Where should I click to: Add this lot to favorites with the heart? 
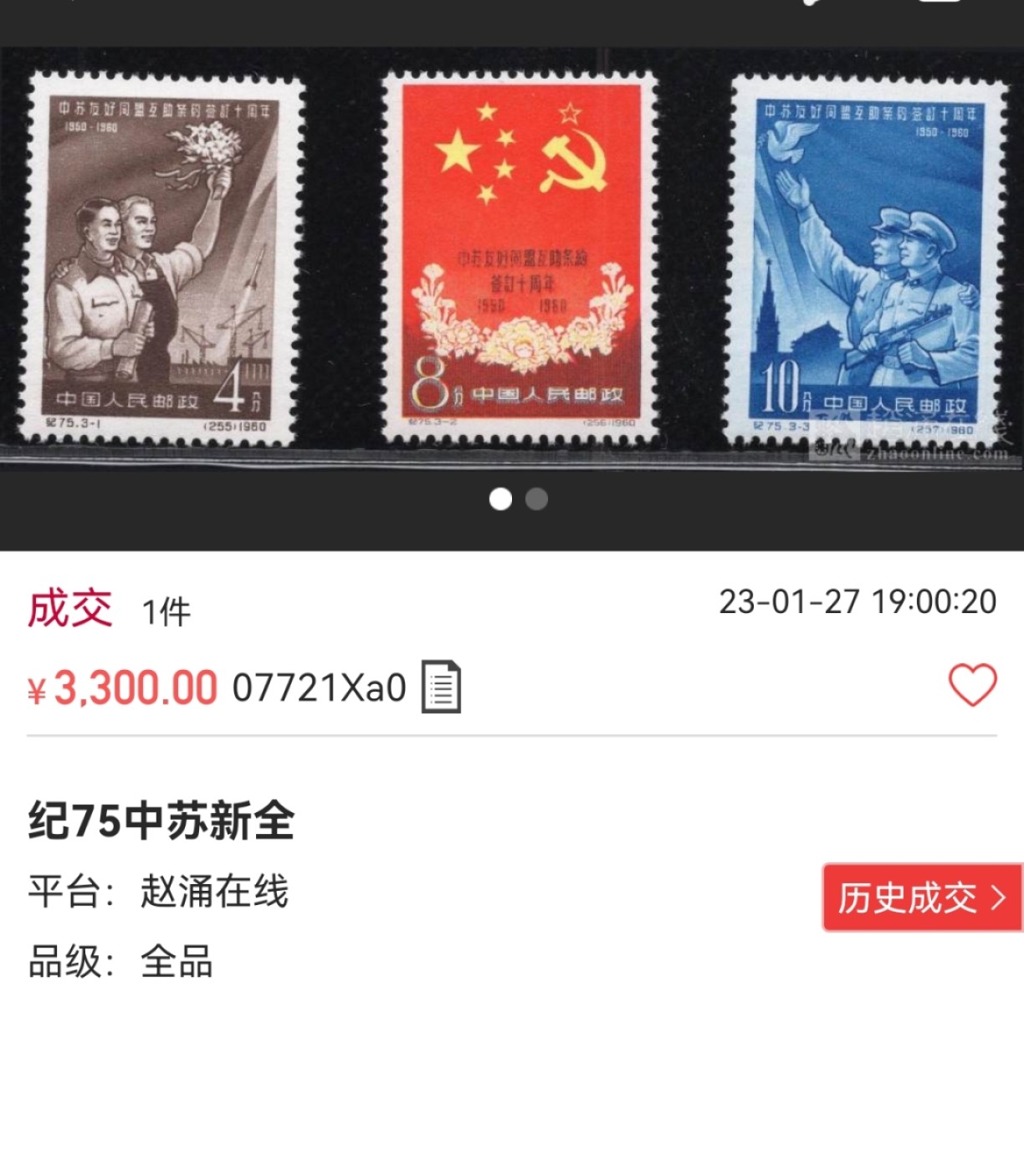(972, 685)
